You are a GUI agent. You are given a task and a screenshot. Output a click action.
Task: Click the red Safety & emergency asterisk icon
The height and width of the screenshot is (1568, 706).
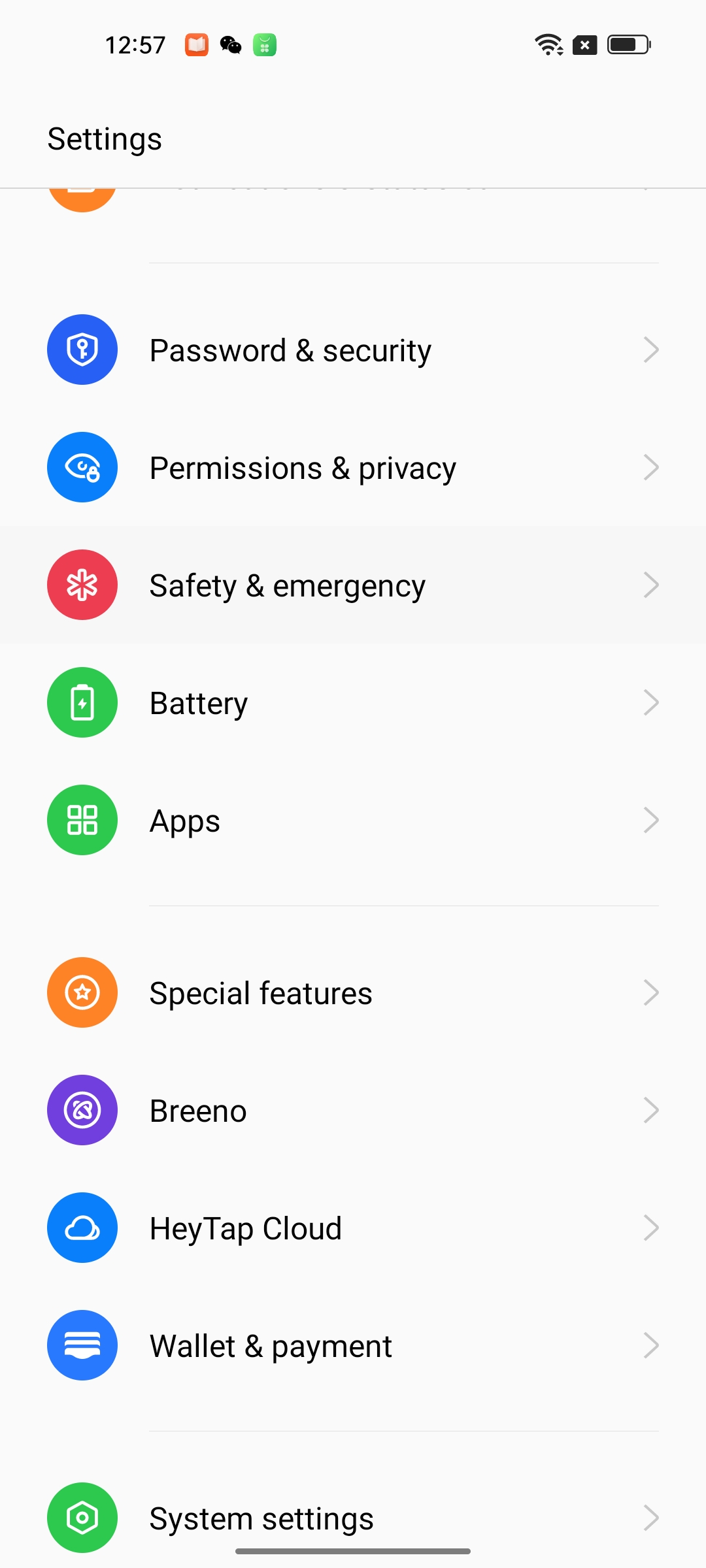(82, 585)
